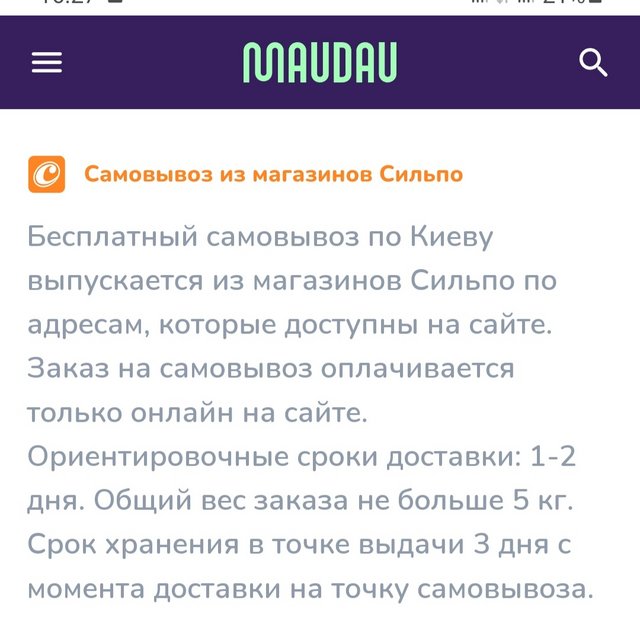Open the hamburger drawer menu
Screen dimensions: 640x640
coord(47,63)
